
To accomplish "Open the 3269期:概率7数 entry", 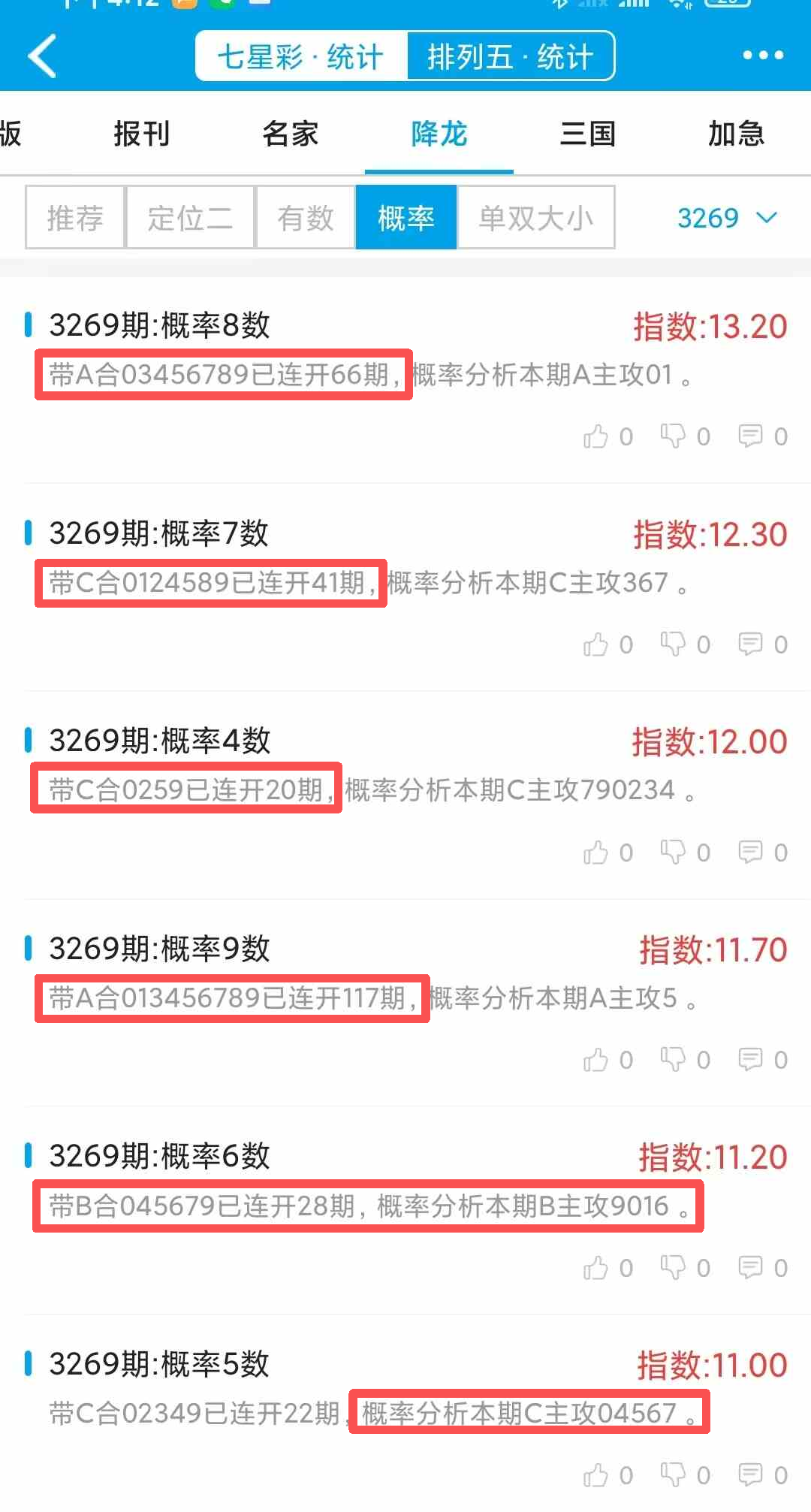I will pyautogui.click(x=159, y=534).
